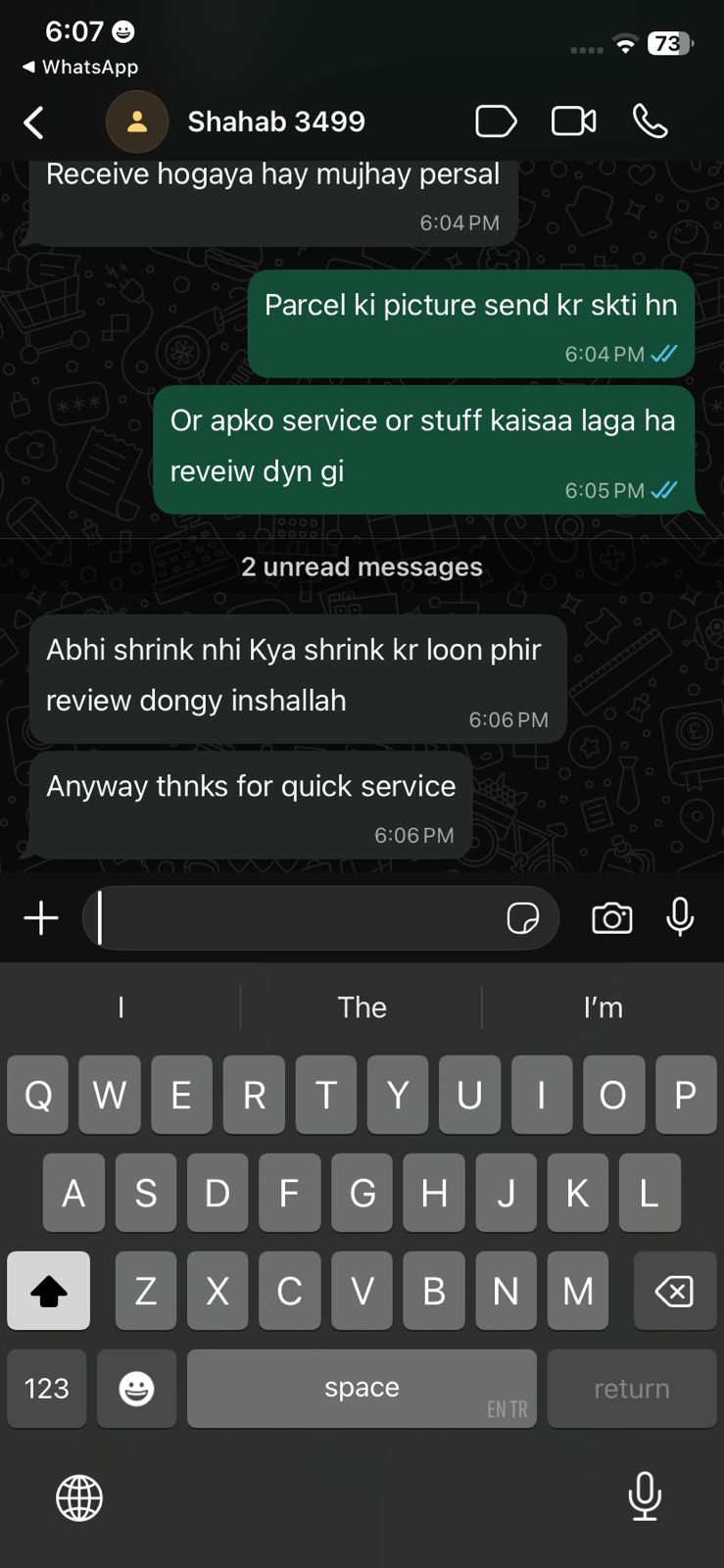The width and height of the screenshot is (724, 1568).
Task: Tap the backspace key
Action: 674,1291
